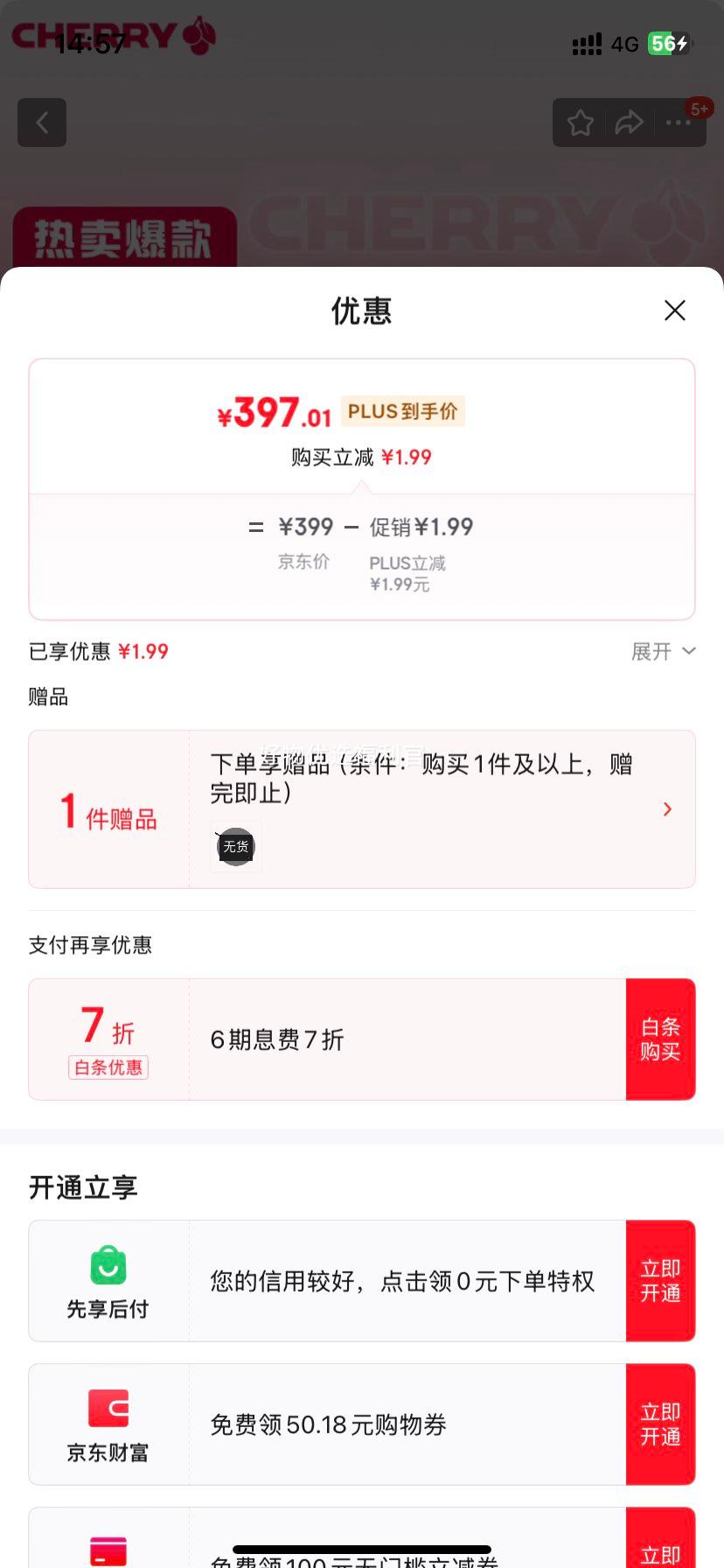Viewport: 724px width, 1568px height.
Task: Tap the share arrow icon
Action: (x=629, y=122)
